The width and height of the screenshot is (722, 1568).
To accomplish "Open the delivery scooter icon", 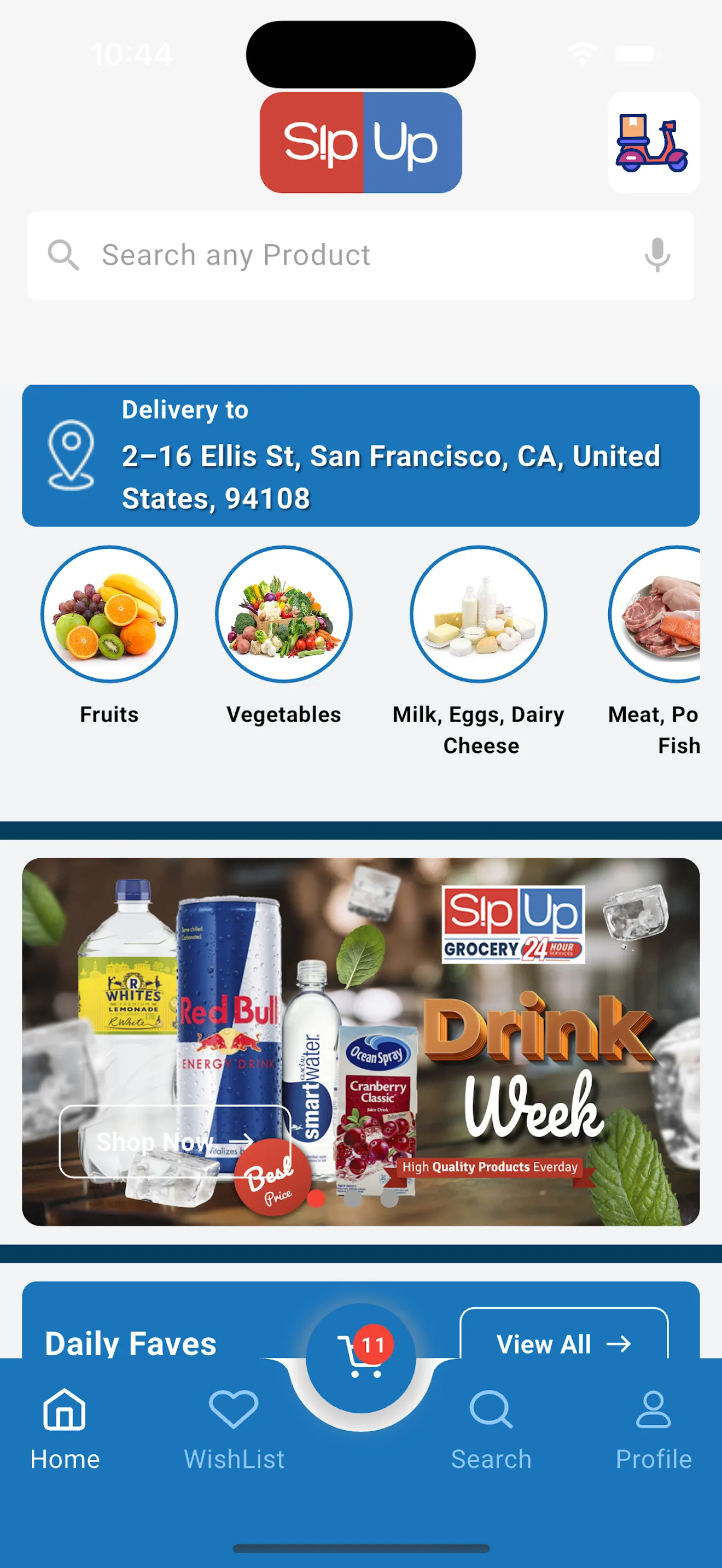I will pyautogui.click(x=653, y=143).
